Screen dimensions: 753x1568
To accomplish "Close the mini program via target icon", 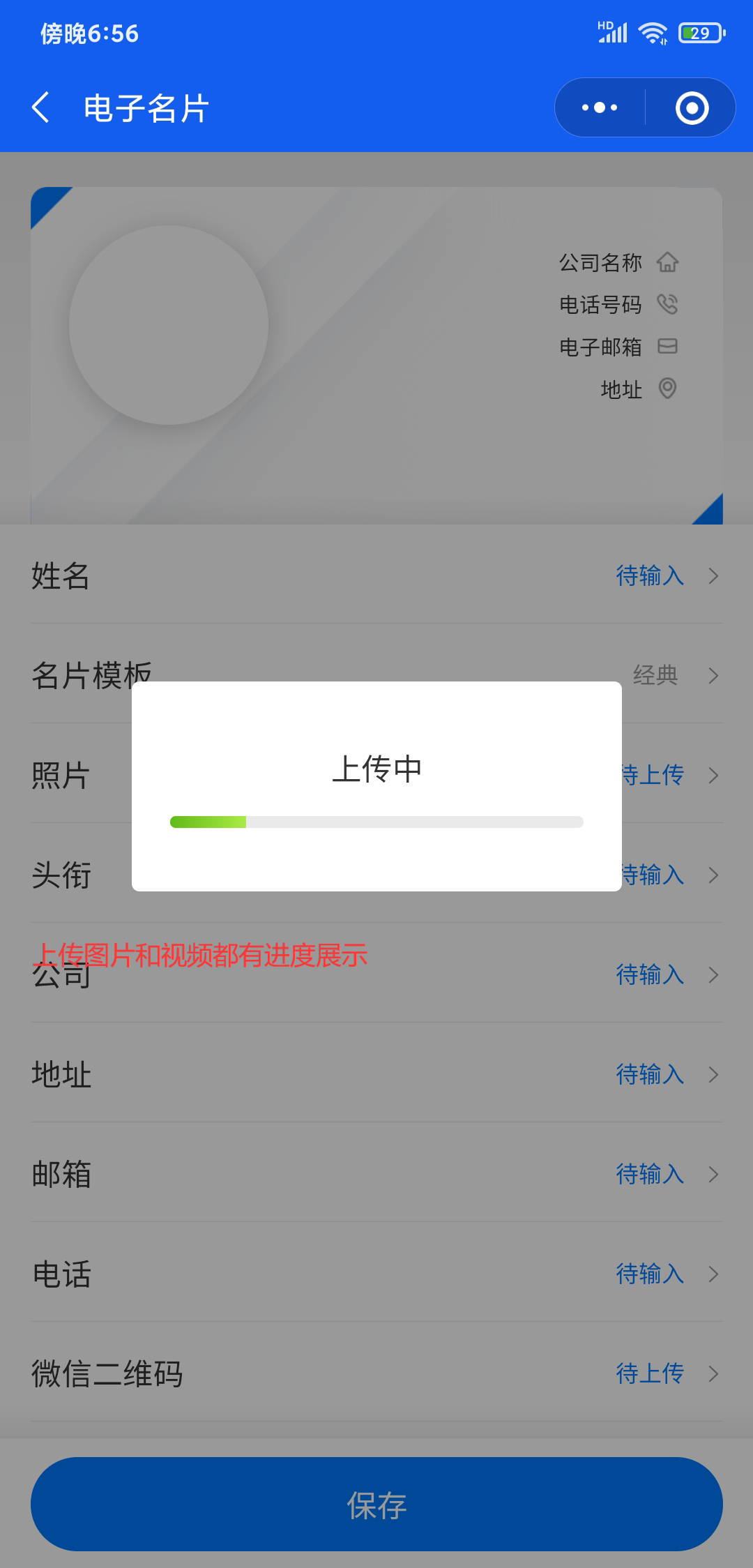I will pyautogui.click(x=692, y=108).
